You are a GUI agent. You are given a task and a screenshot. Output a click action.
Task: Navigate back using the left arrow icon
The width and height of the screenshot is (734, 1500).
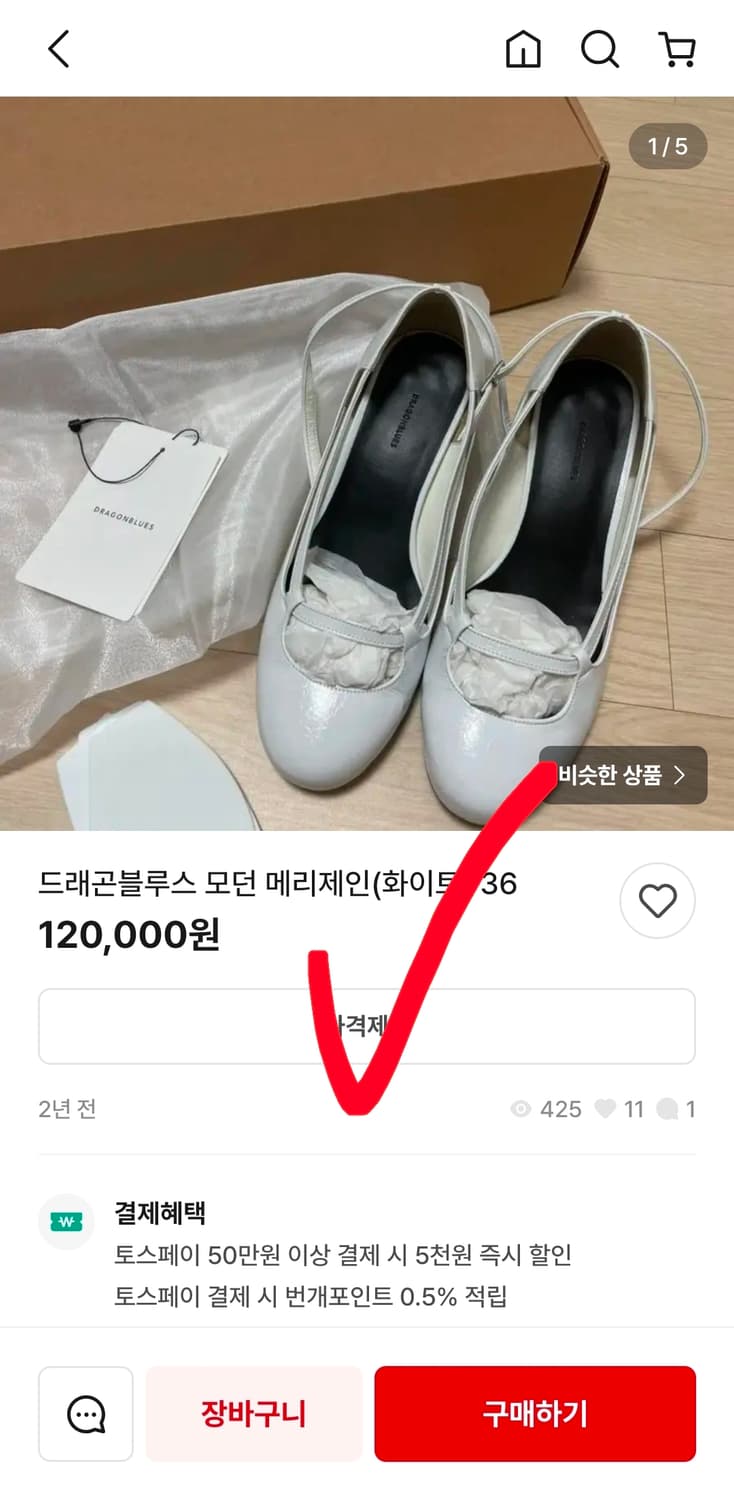coord(57,47)
